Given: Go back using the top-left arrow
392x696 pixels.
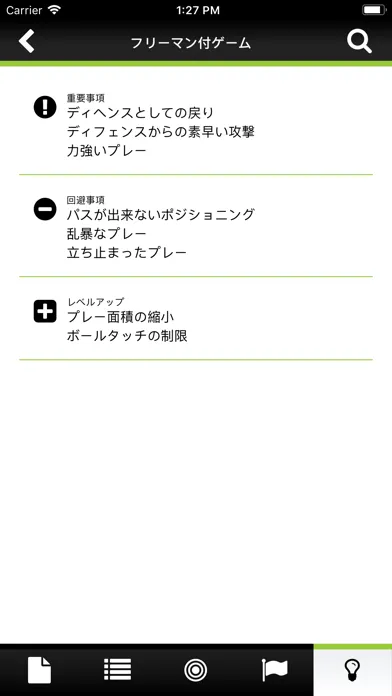Looking at the screenshot, I should 27,42.
